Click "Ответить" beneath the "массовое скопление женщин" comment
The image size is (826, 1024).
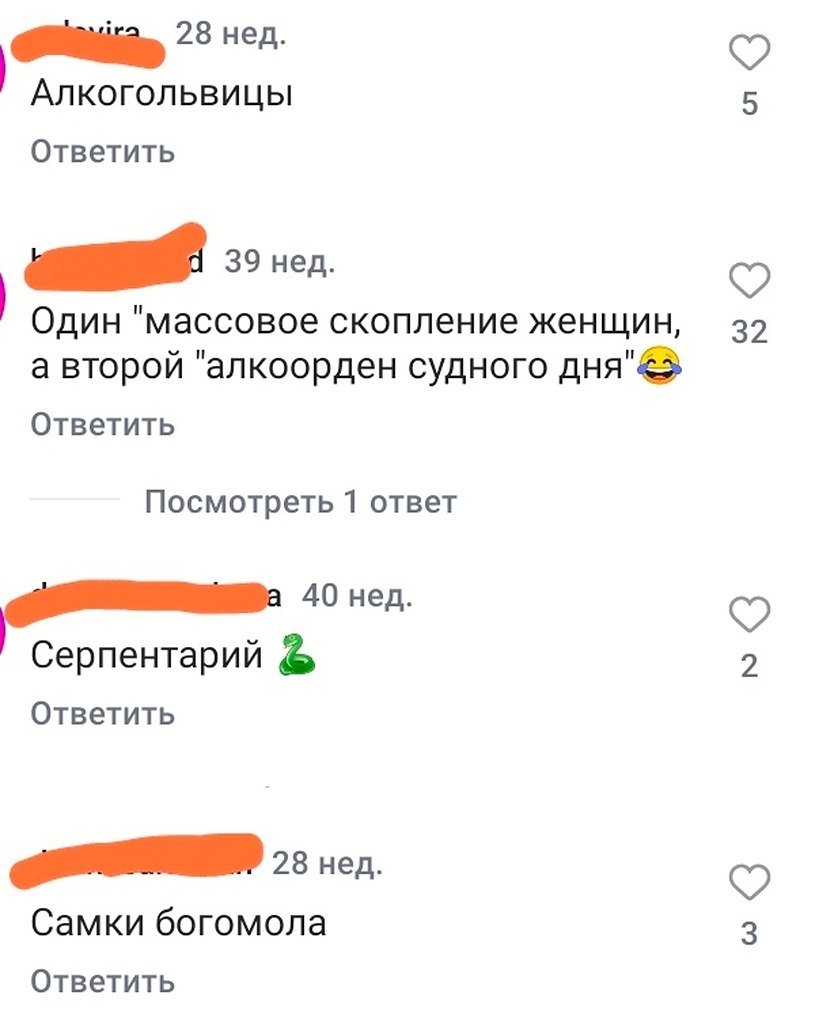coord(104,424)
